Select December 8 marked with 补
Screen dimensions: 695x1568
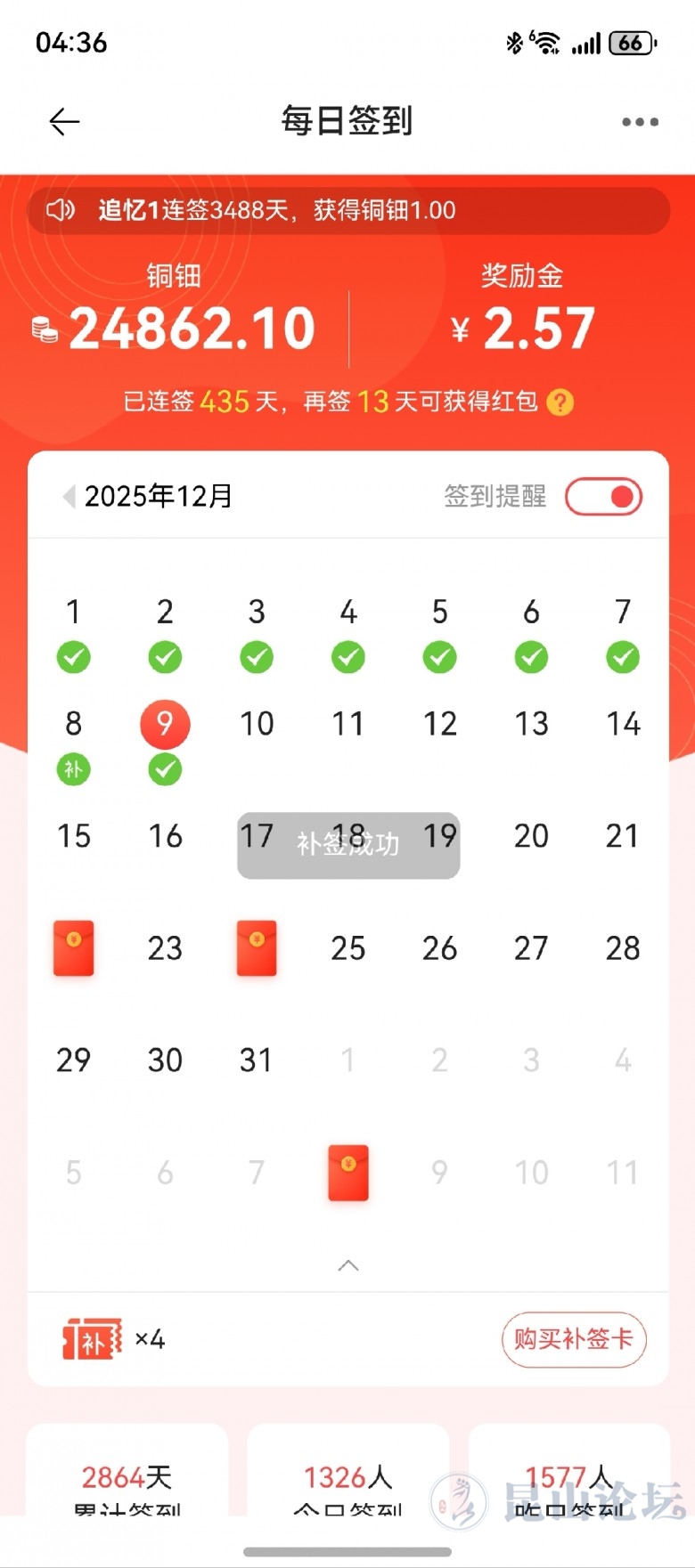pyautogui.click(x=74, y=743)
